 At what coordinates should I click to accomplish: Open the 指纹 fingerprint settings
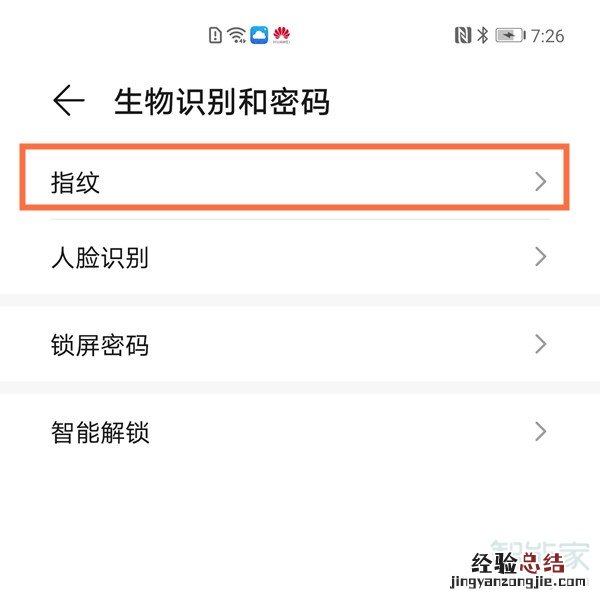pos(295,181)
